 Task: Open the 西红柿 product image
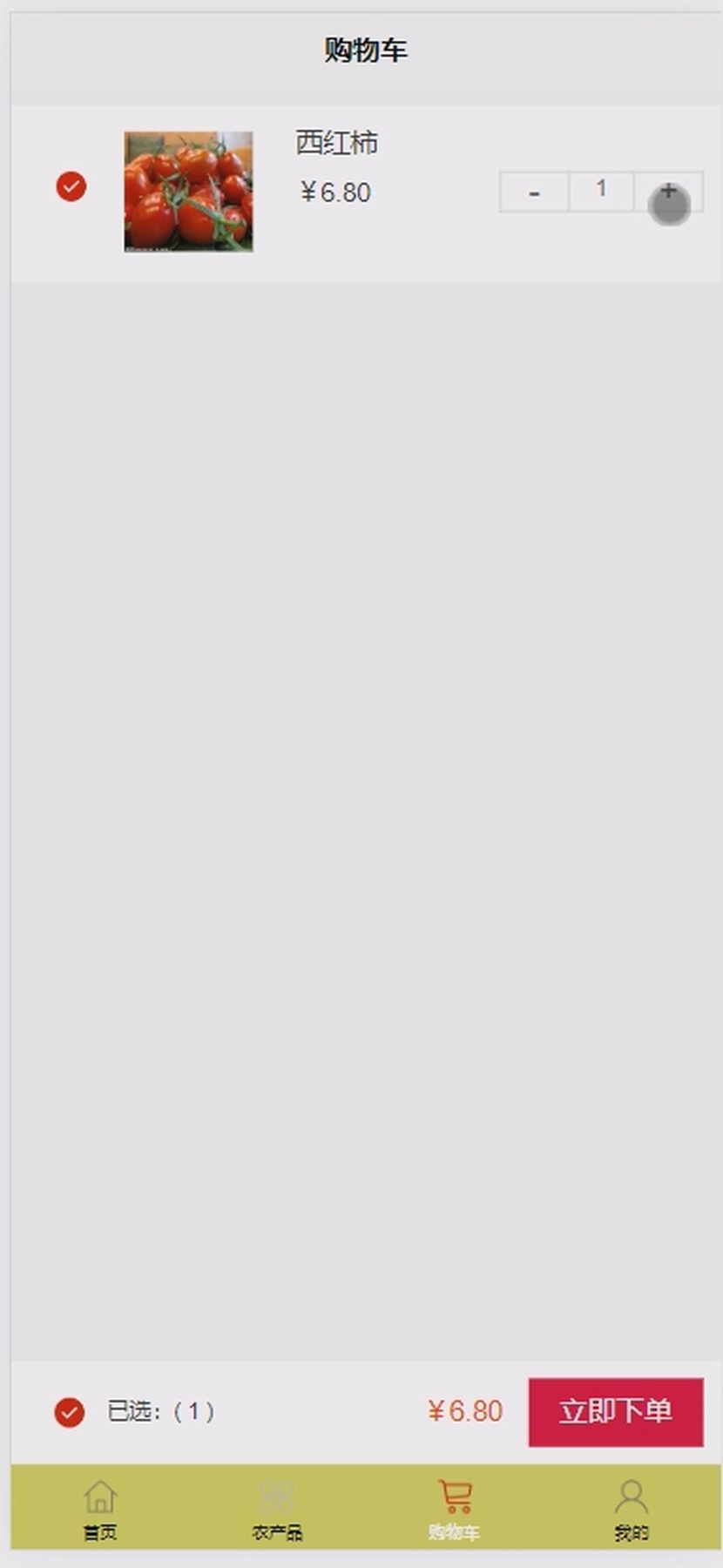point(188,192)
